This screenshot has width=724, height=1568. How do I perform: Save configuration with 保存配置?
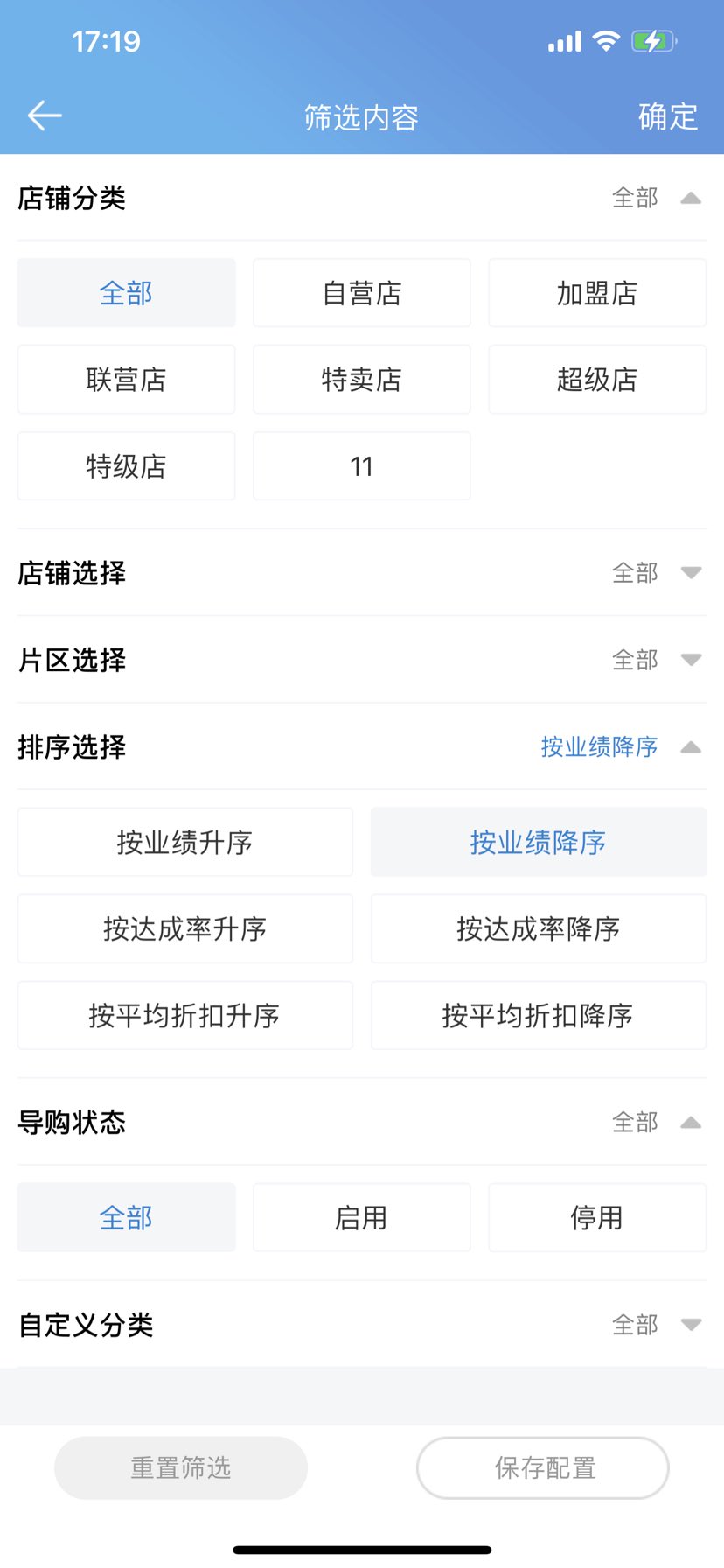543,1467
